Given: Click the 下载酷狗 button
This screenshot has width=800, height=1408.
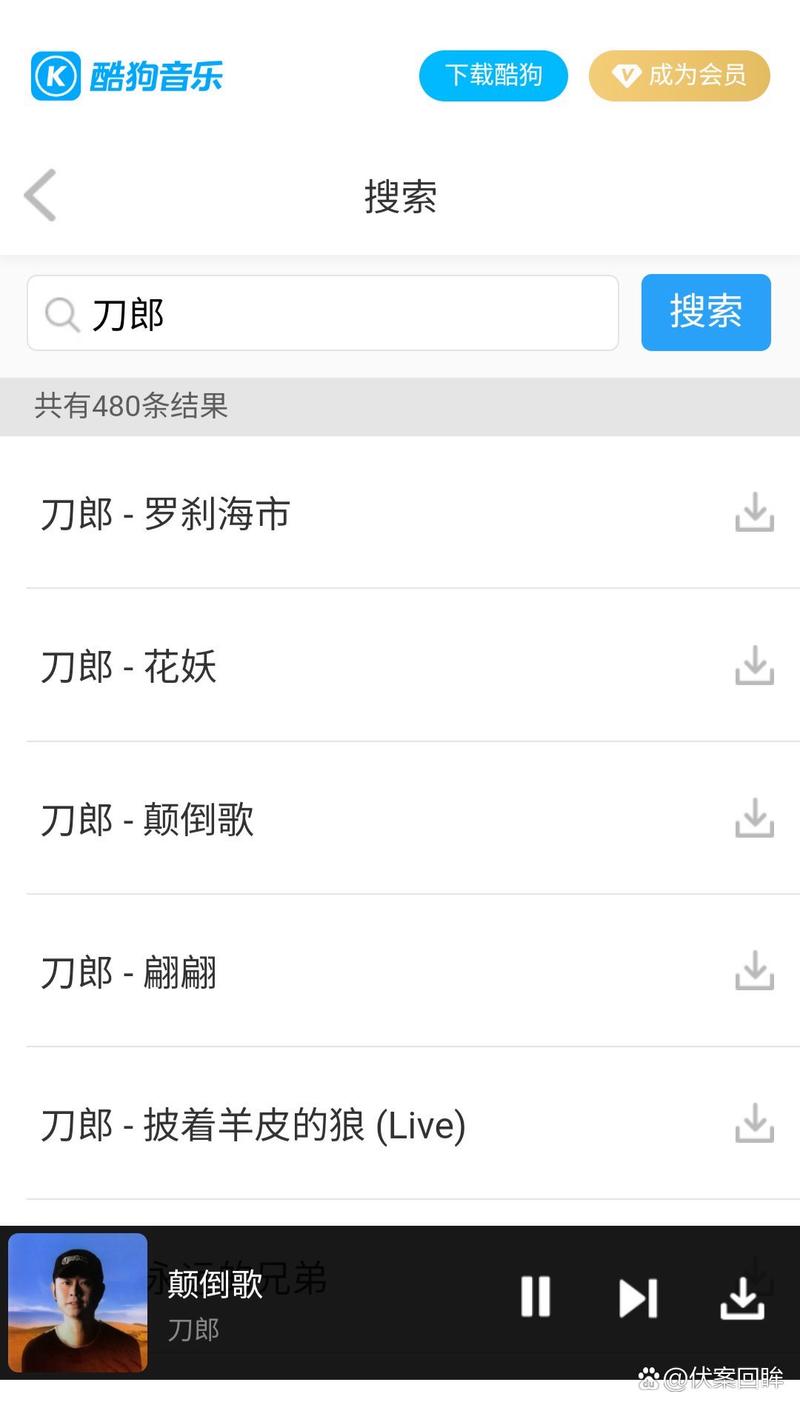Looking at the screenshot, I should point(493,76).
